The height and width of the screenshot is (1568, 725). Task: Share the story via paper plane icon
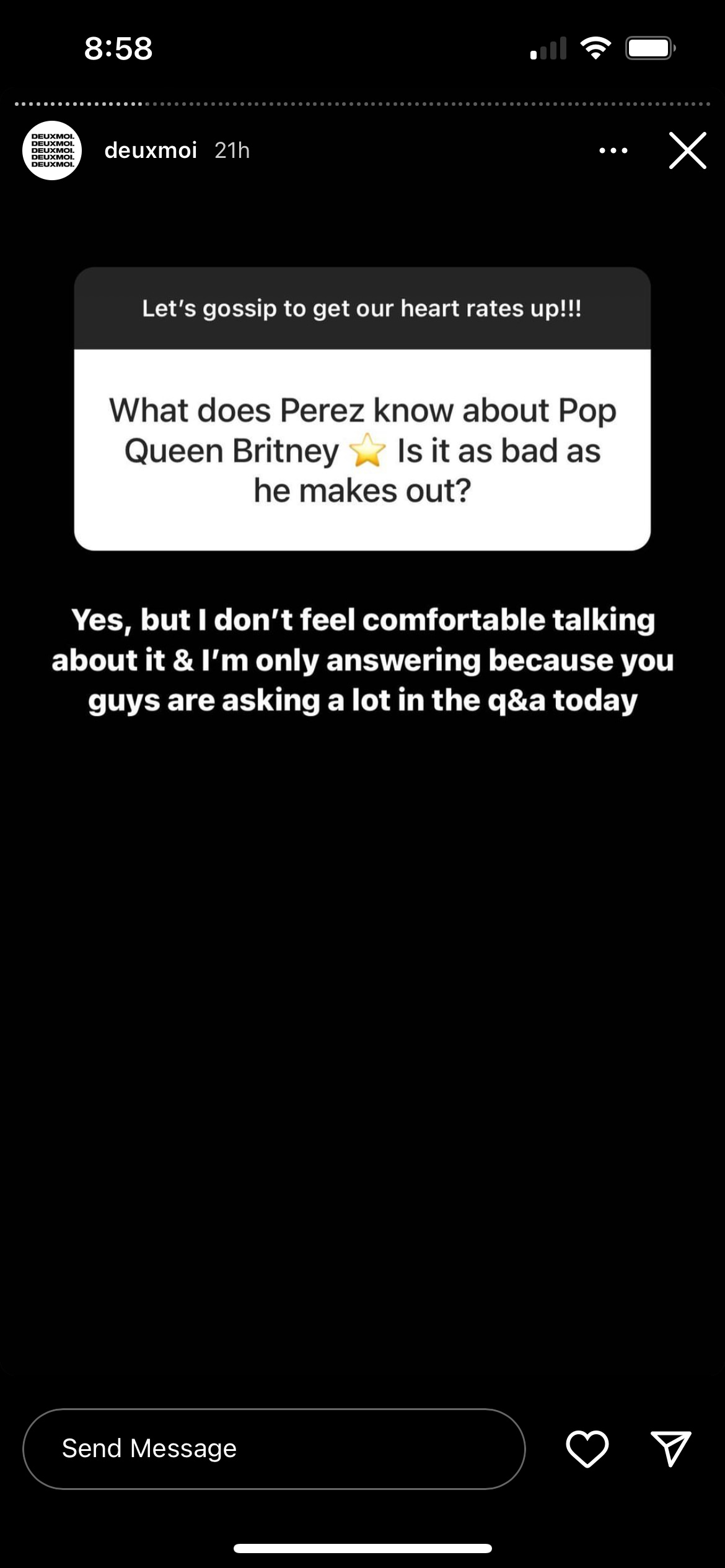[x=670, y=1448]
